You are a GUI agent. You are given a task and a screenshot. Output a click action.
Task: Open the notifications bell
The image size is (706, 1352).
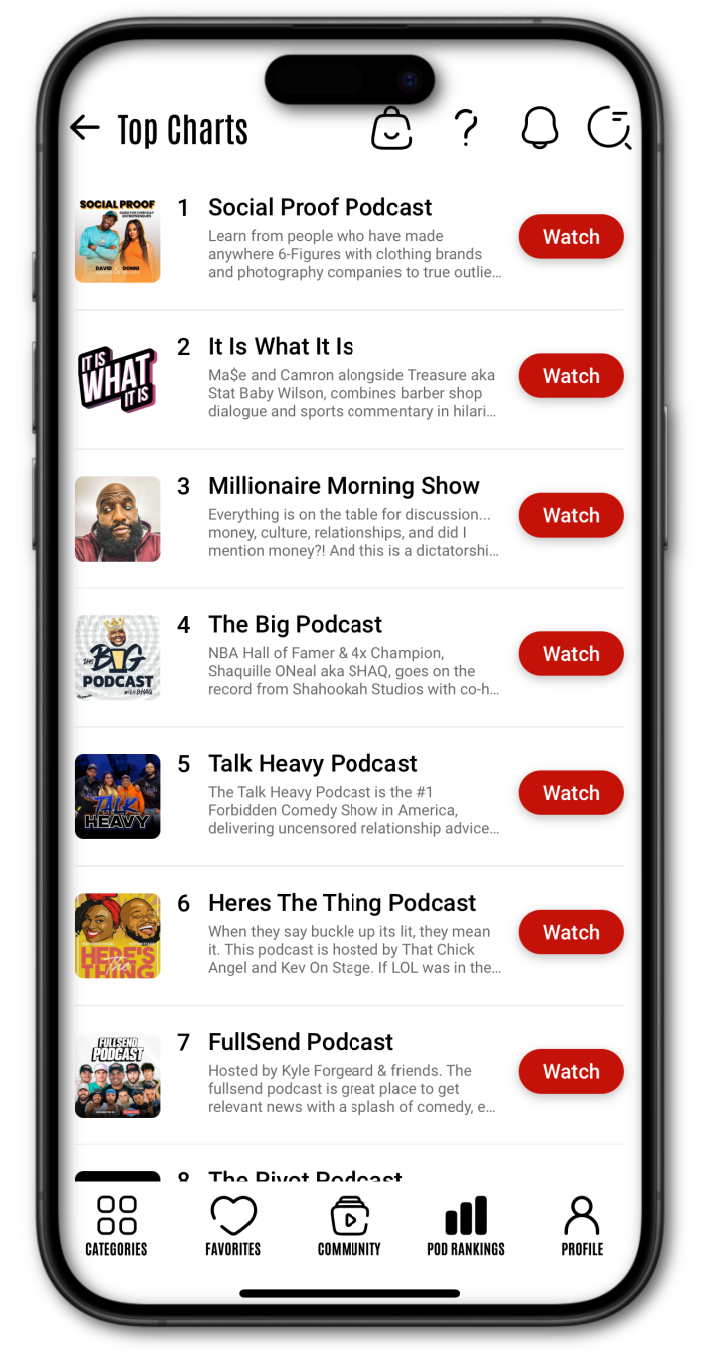point(540,128)
